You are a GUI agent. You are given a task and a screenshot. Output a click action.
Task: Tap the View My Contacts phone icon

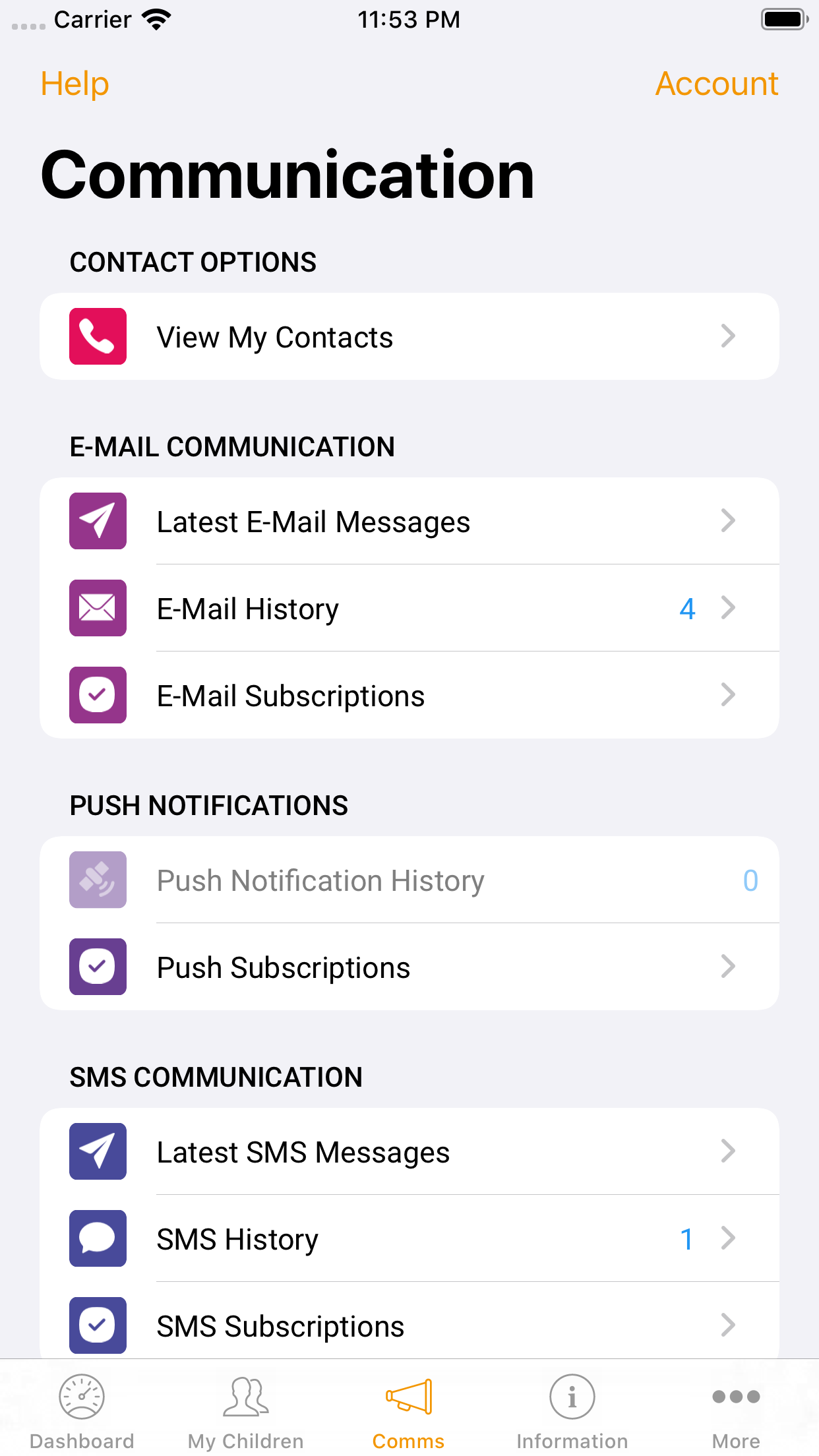pos(97,336)
